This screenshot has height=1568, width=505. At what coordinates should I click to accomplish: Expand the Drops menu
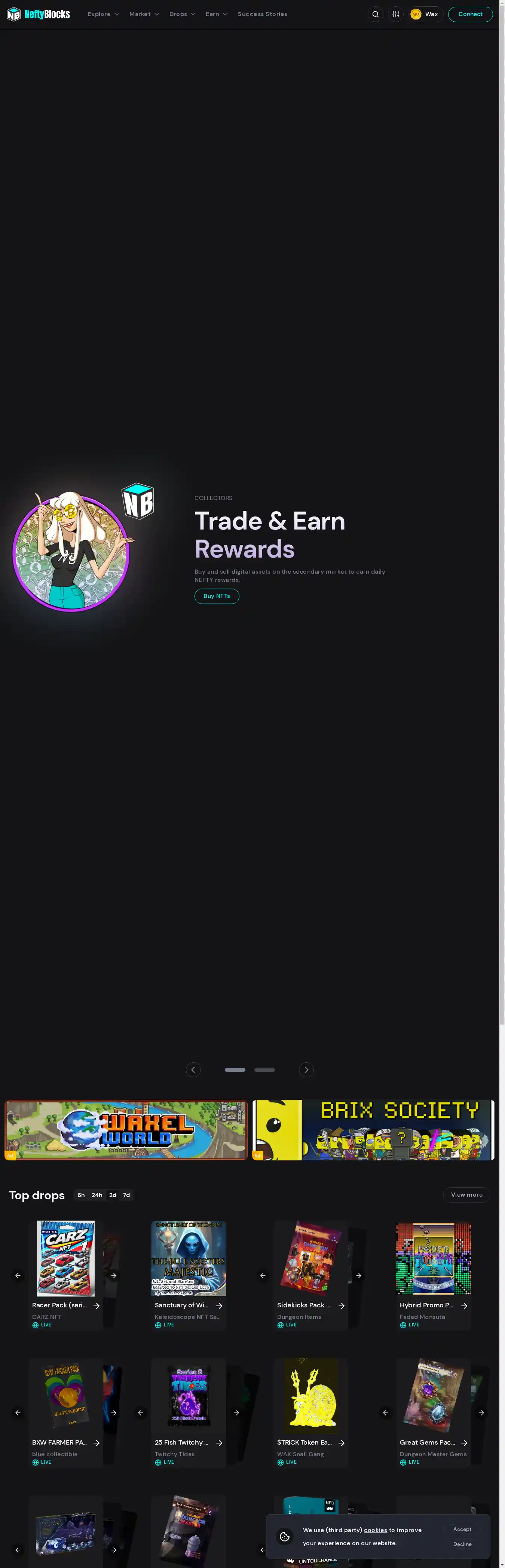(x=182, y=14)
